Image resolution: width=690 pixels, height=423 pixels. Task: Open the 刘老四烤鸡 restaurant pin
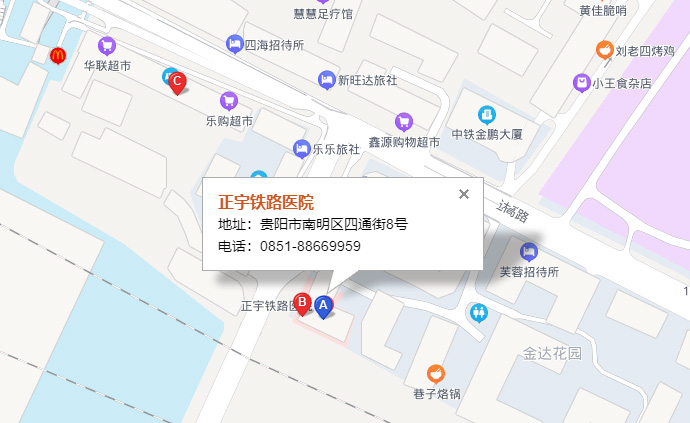click(604, 49)
